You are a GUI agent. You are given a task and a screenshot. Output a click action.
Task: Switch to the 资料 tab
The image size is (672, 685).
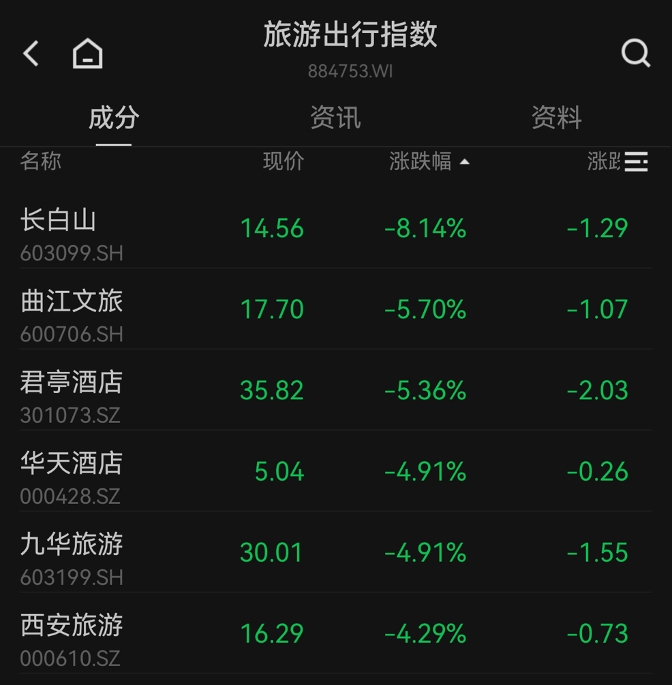click(x=556, y=117)
